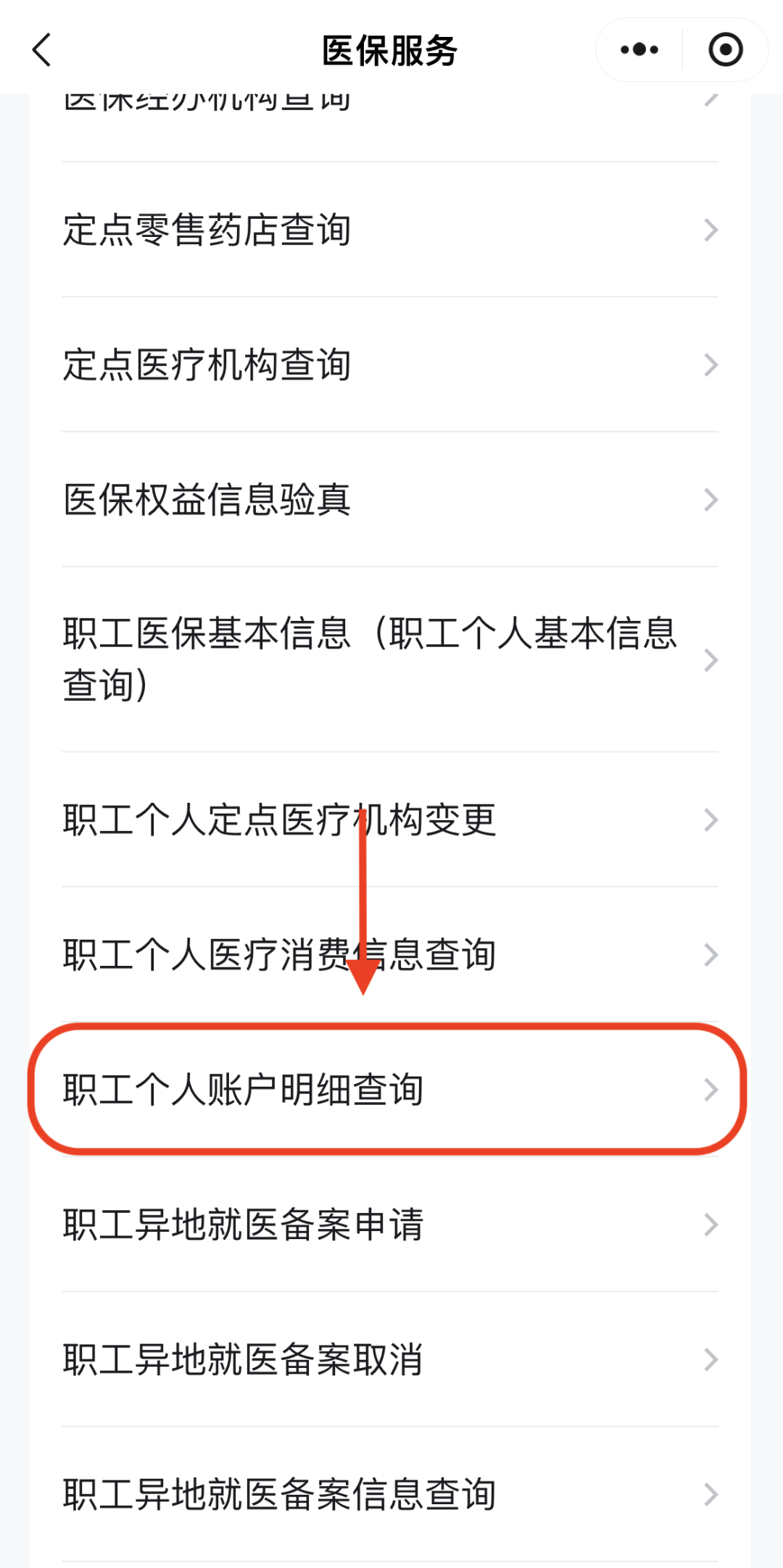Expand the chevron next to 定点零售药店查询
The width and height of the screenshot is (783, 1568).
[x=709, y=230]
